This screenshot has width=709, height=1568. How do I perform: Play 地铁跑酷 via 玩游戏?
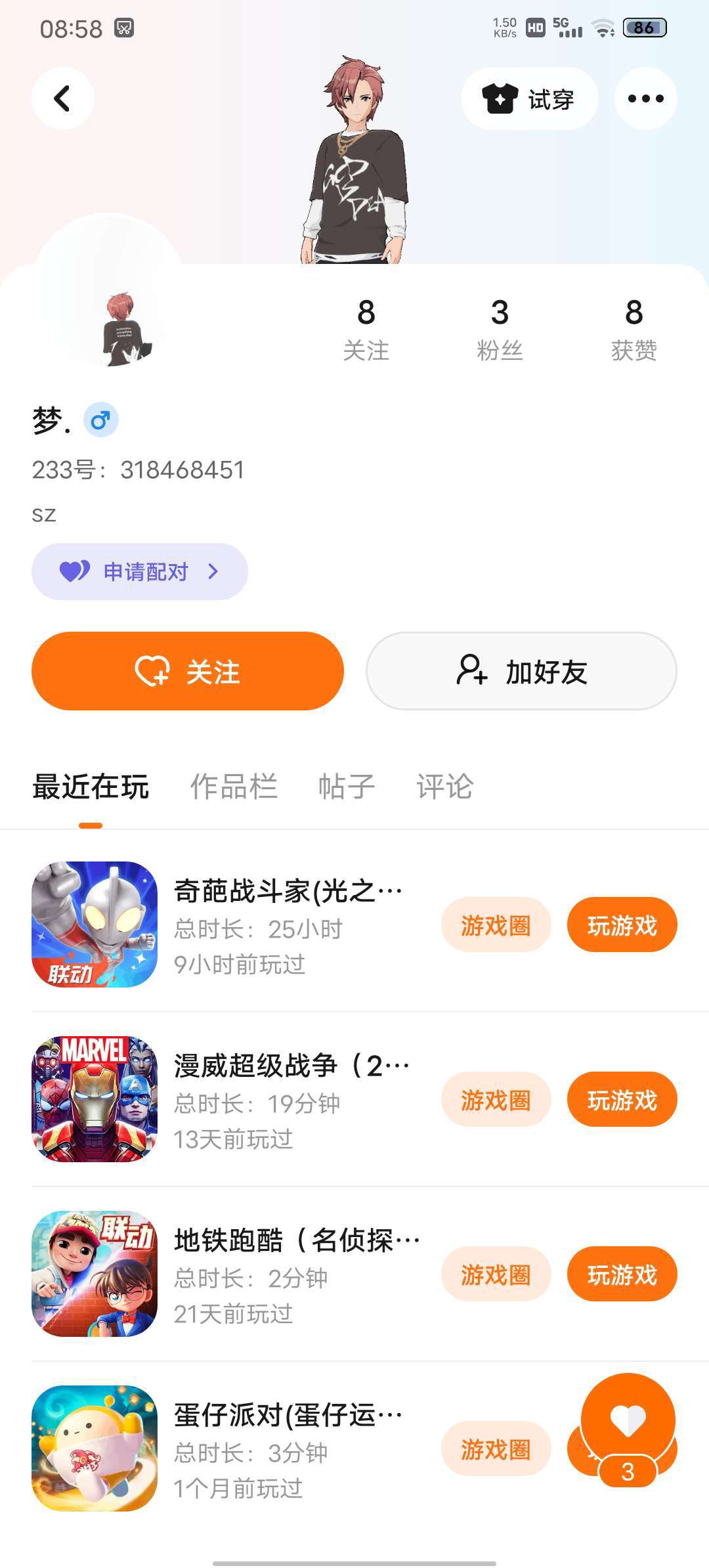point(622,1274)
